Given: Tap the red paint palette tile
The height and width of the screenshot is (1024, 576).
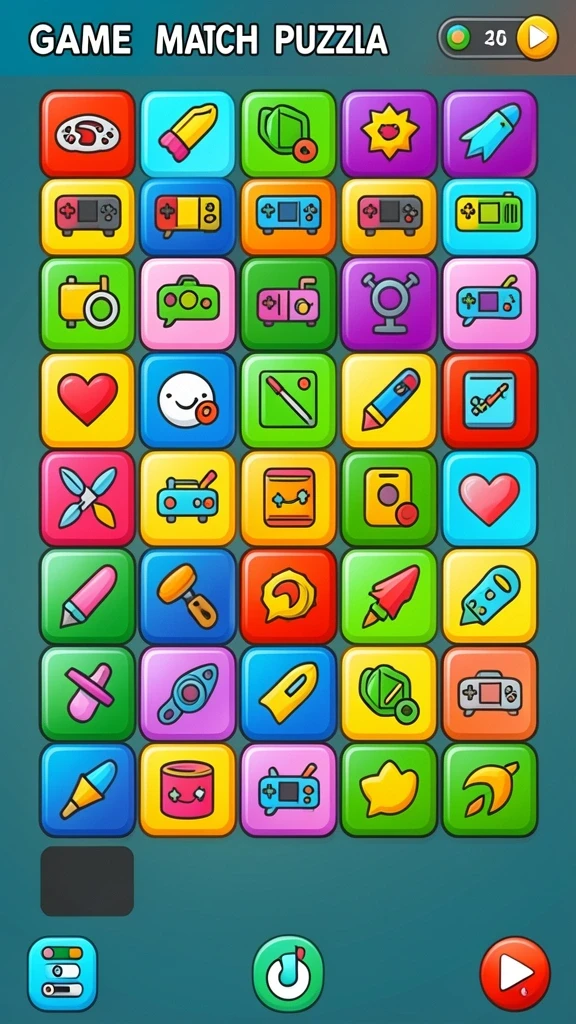Looking at the screenshot, I should pos(88,134).
